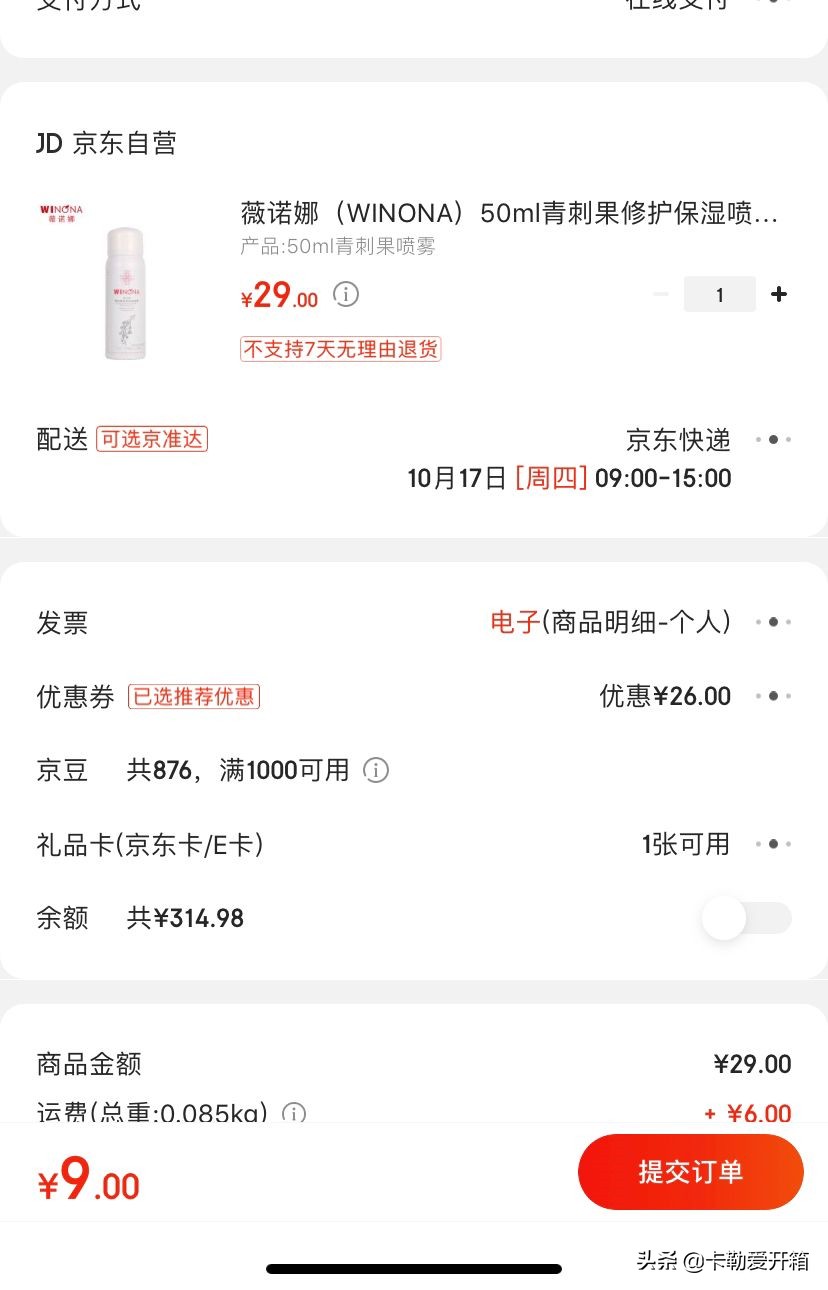
Task: Enable the 余额 balance payment toggle
Action: coord(745,918)
